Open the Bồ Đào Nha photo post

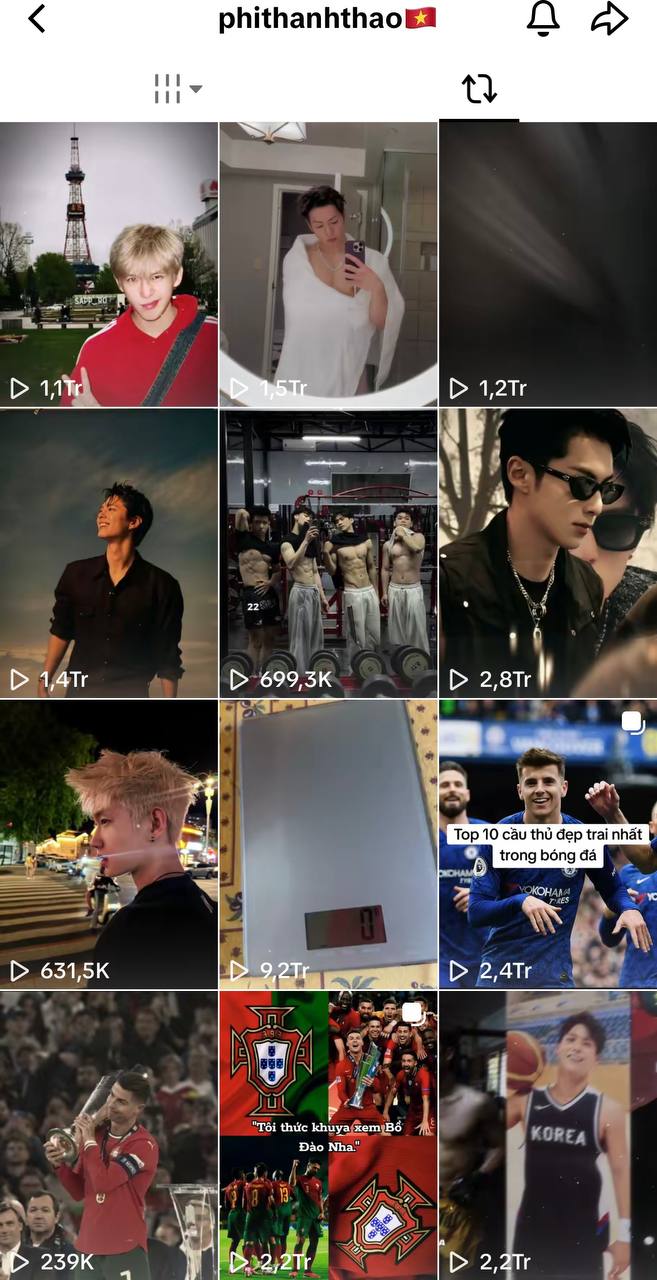tap(328, 1135)
